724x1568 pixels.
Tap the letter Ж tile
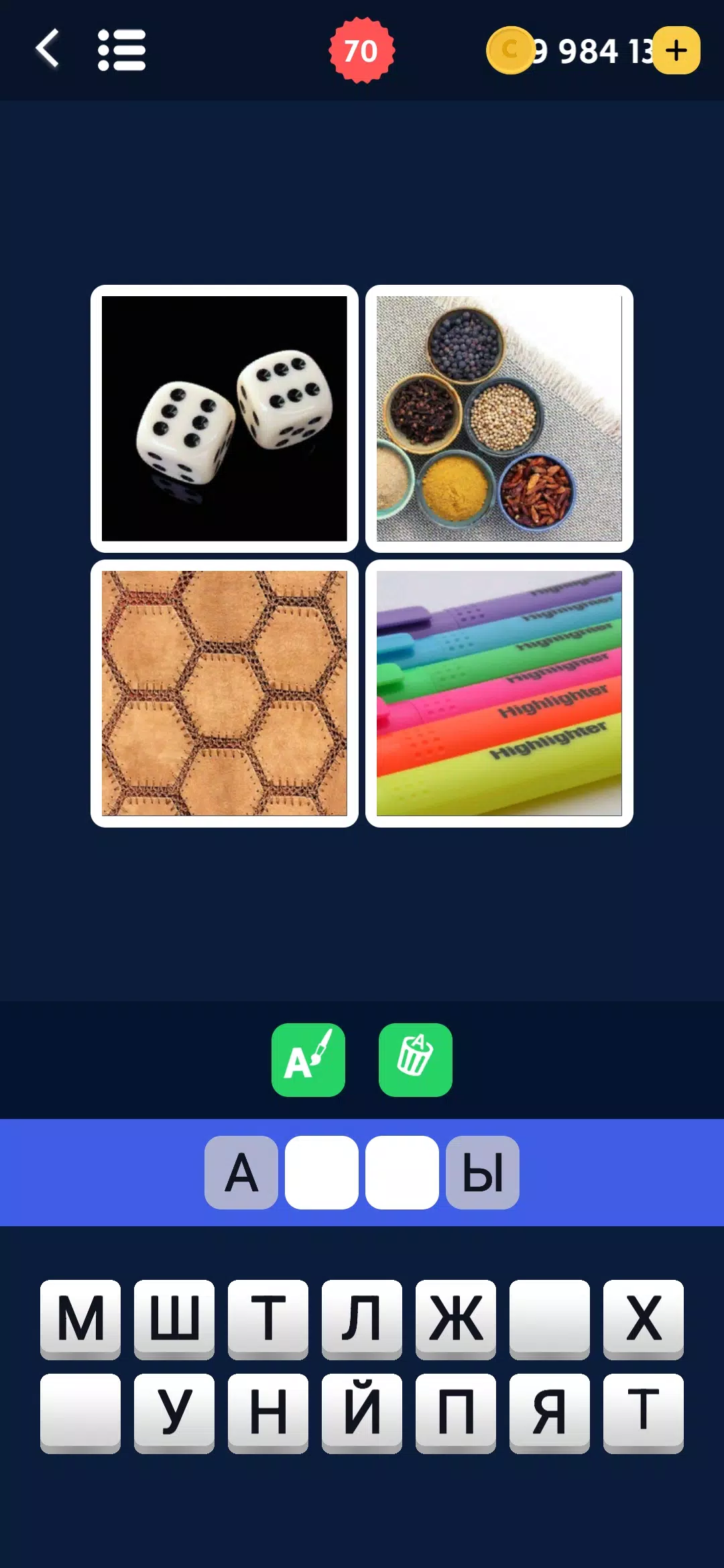click(456, 1319)
